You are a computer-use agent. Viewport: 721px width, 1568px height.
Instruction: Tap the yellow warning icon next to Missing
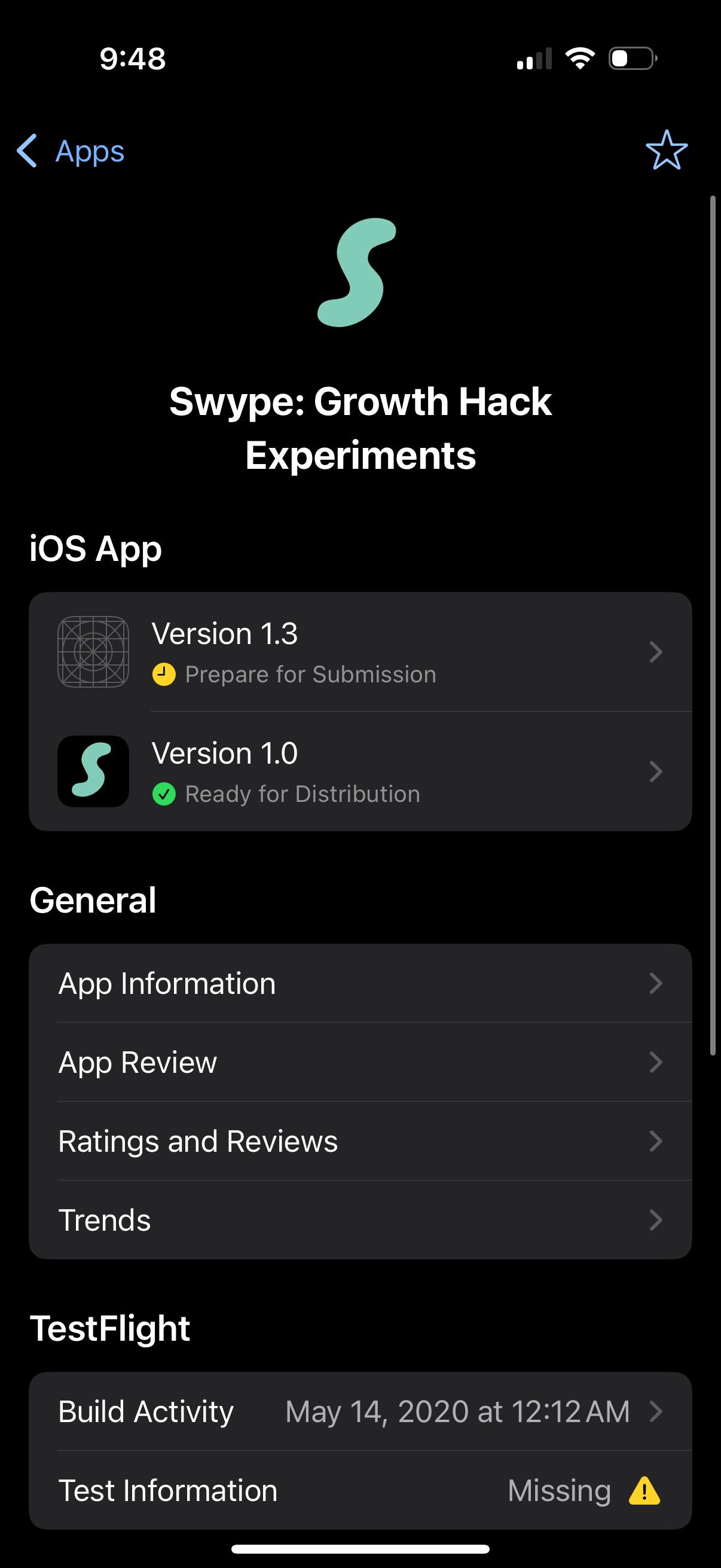pyautogui.click(x=644, y=1490)
